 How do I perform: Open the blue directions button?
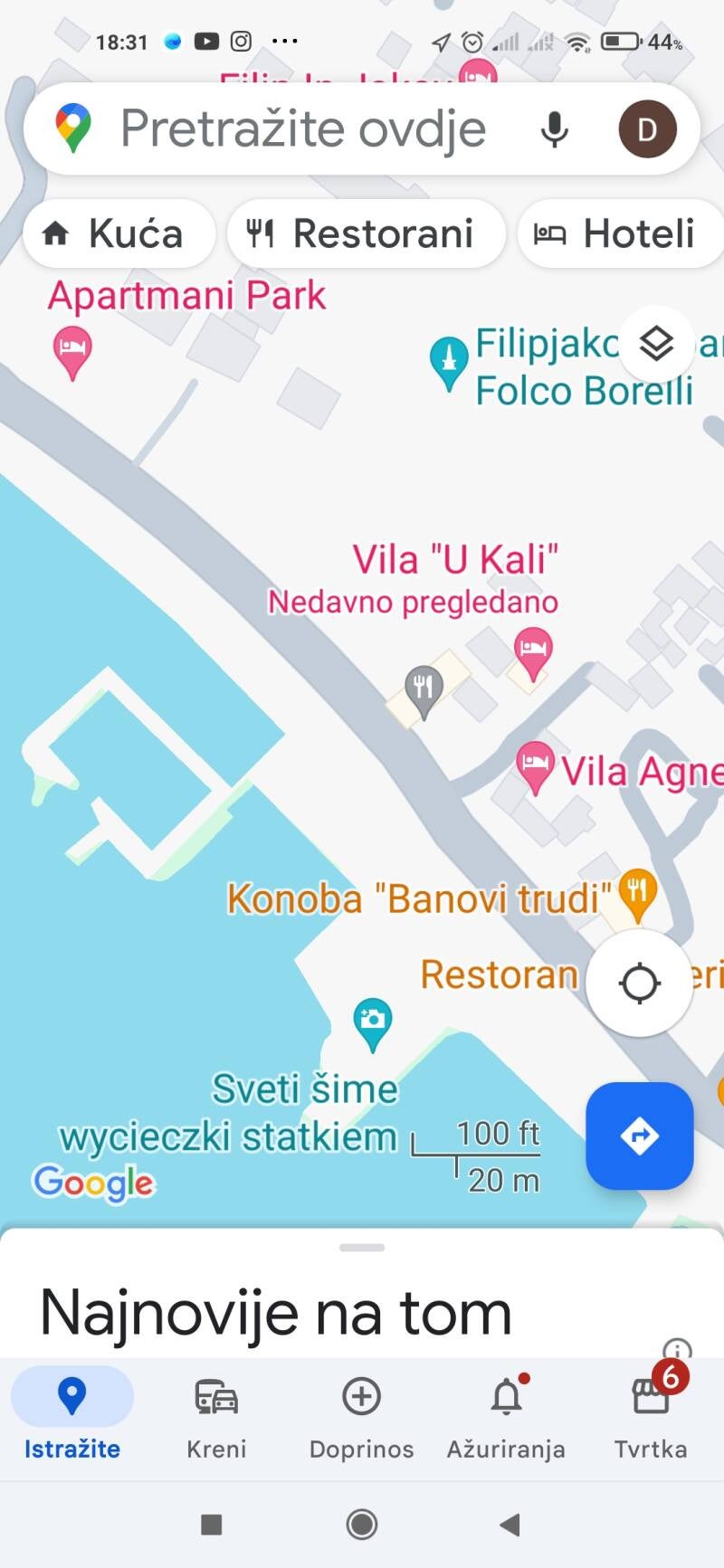coord(639,1136)
